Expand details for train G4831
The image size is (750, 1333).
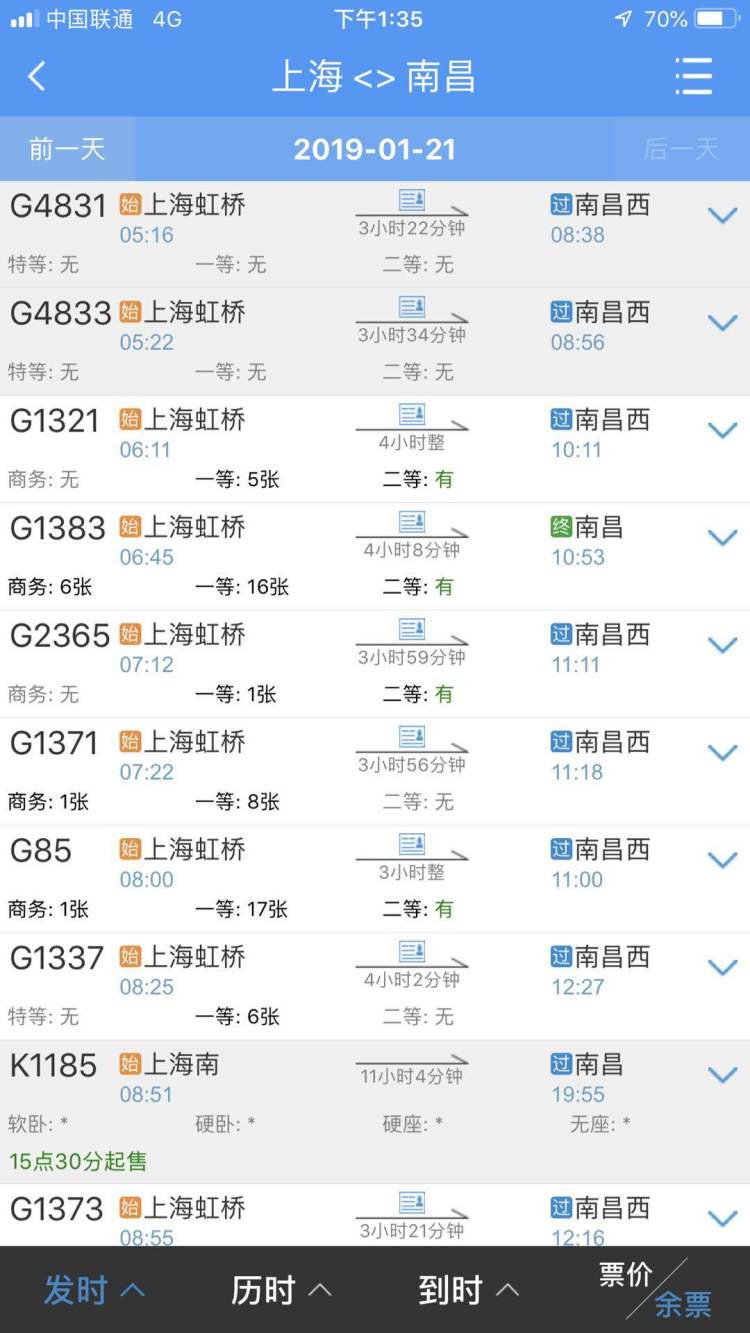pyautogui.click(x=723, y=216)
